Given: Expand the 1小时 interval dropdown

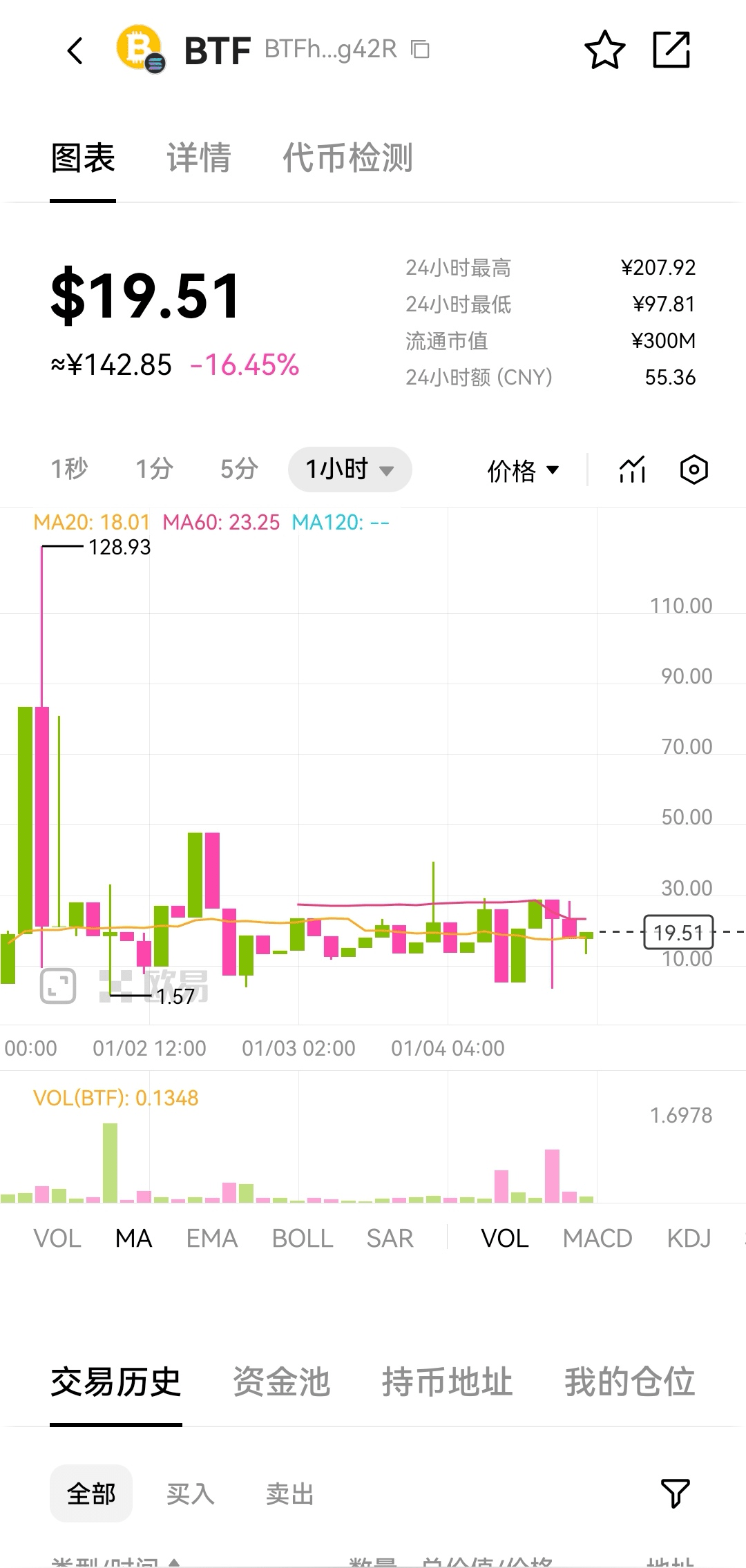Looking at the screenshot, I should (x=350, y=470).
